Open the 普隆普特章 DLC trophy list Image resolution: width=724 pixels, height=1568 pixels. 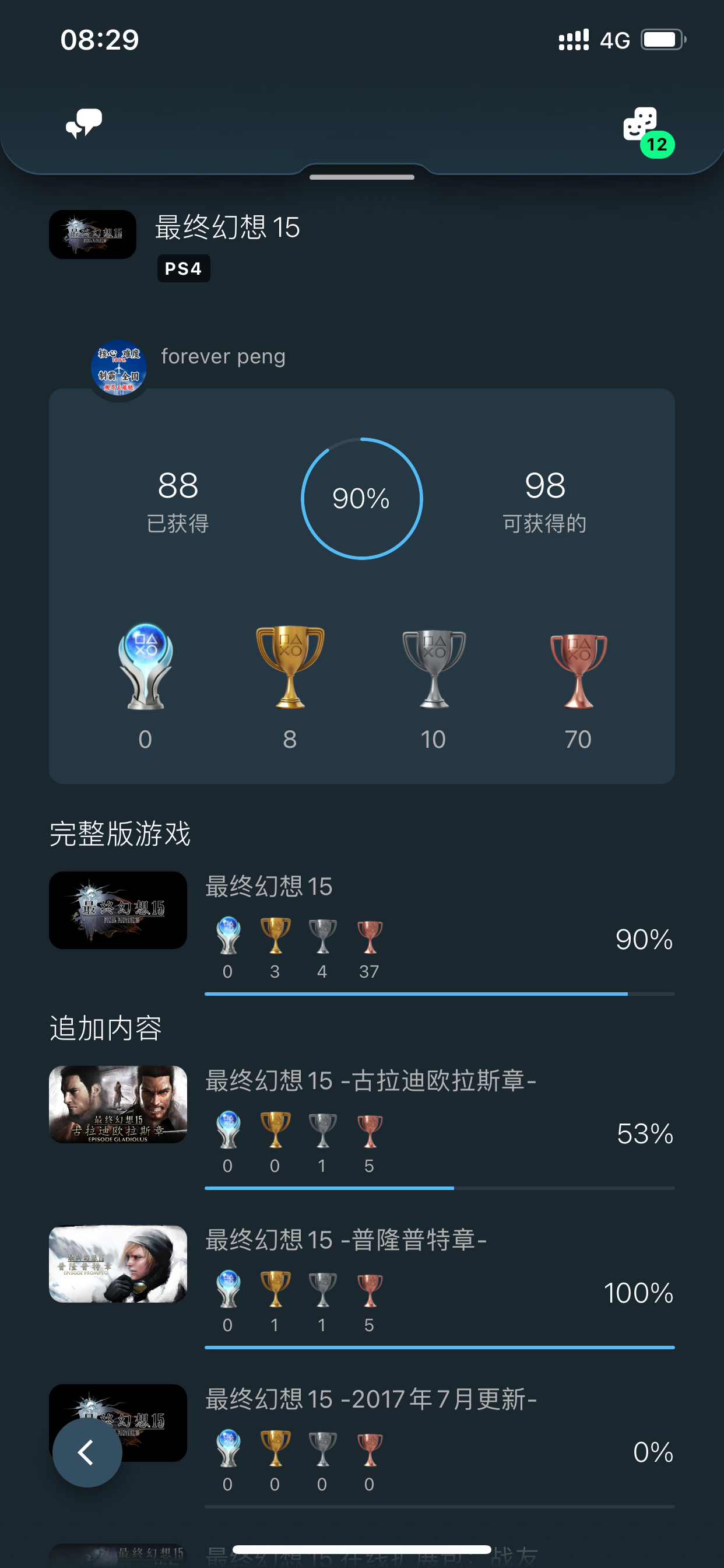point(361,1284)
